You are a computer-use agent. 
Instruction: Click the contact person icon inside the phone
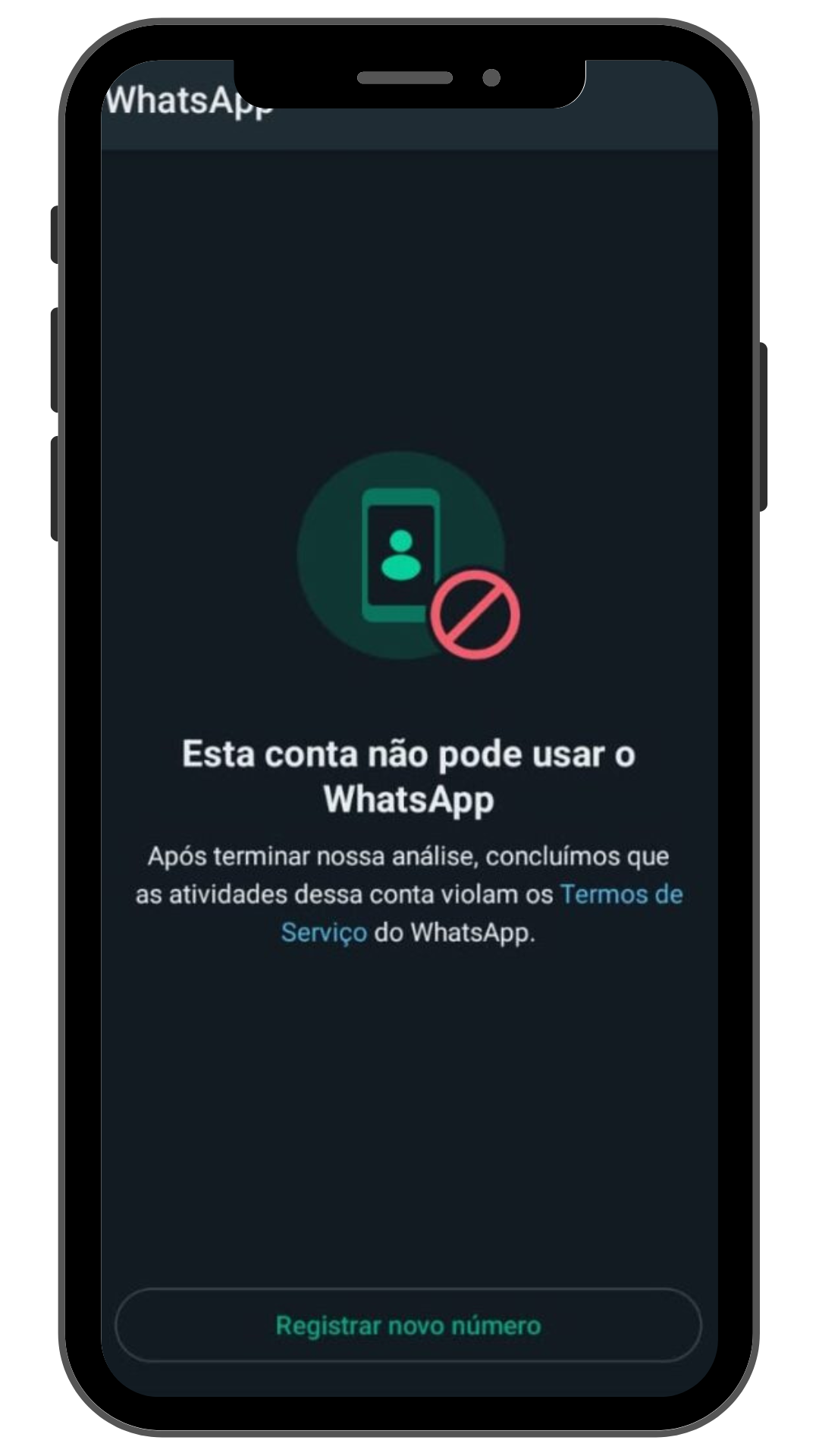[x=400, y=554]
